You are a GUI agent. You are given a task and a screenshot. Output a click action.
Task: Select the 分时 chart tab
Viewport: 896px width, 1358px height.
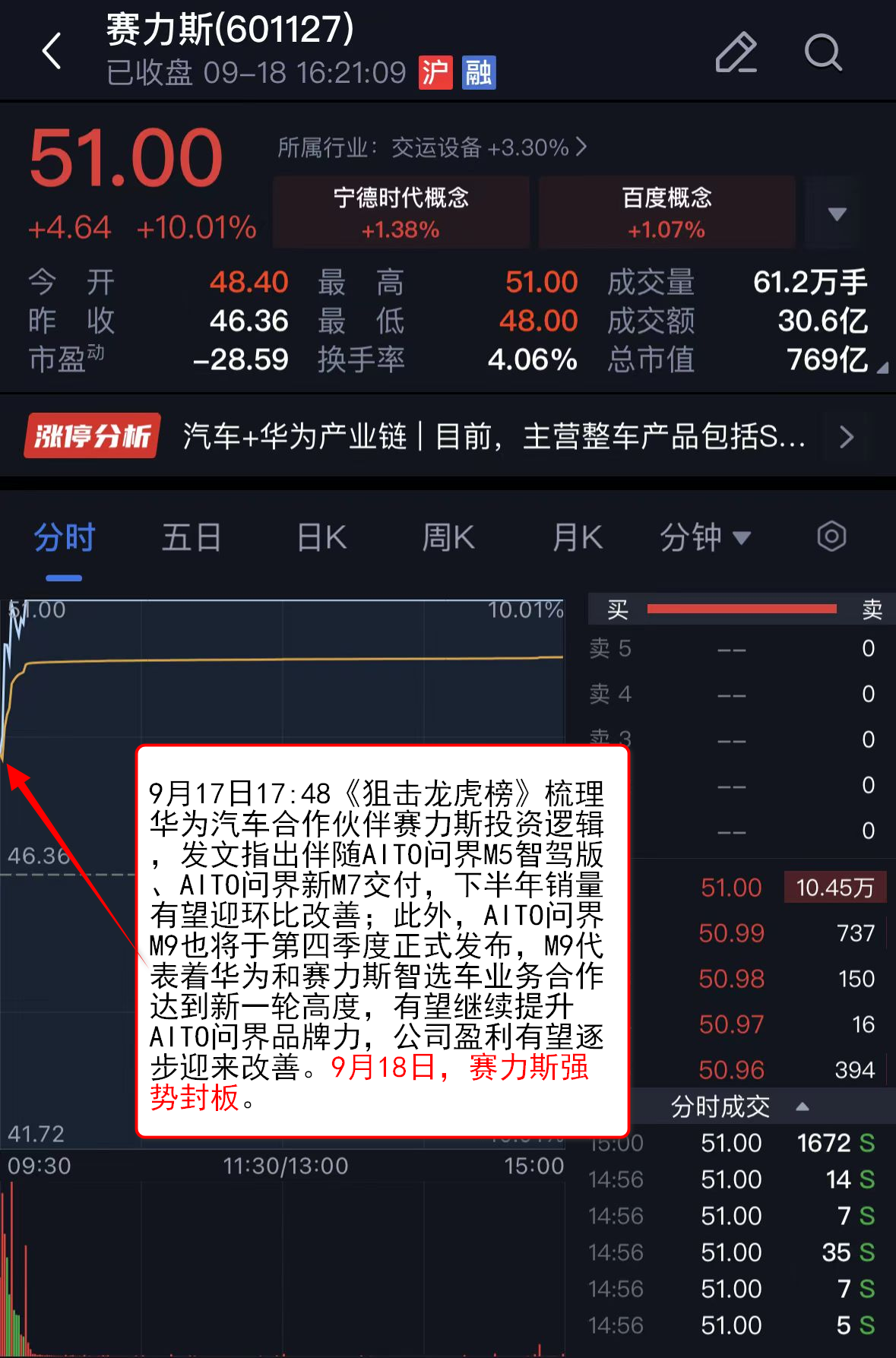pyautogui.click(x=64, y=538)
